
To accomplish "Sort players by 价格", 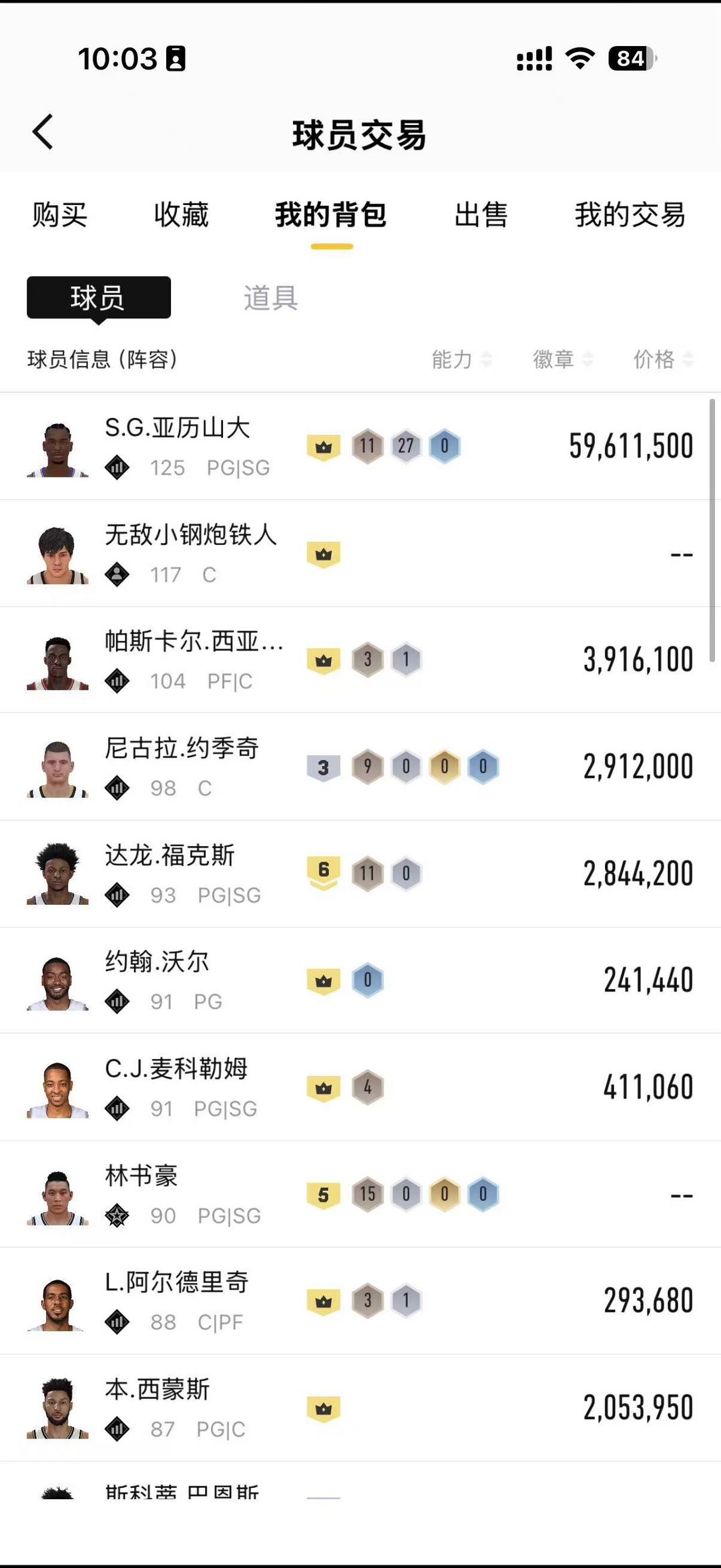I will pyautogui.click(x=662, y=359).
